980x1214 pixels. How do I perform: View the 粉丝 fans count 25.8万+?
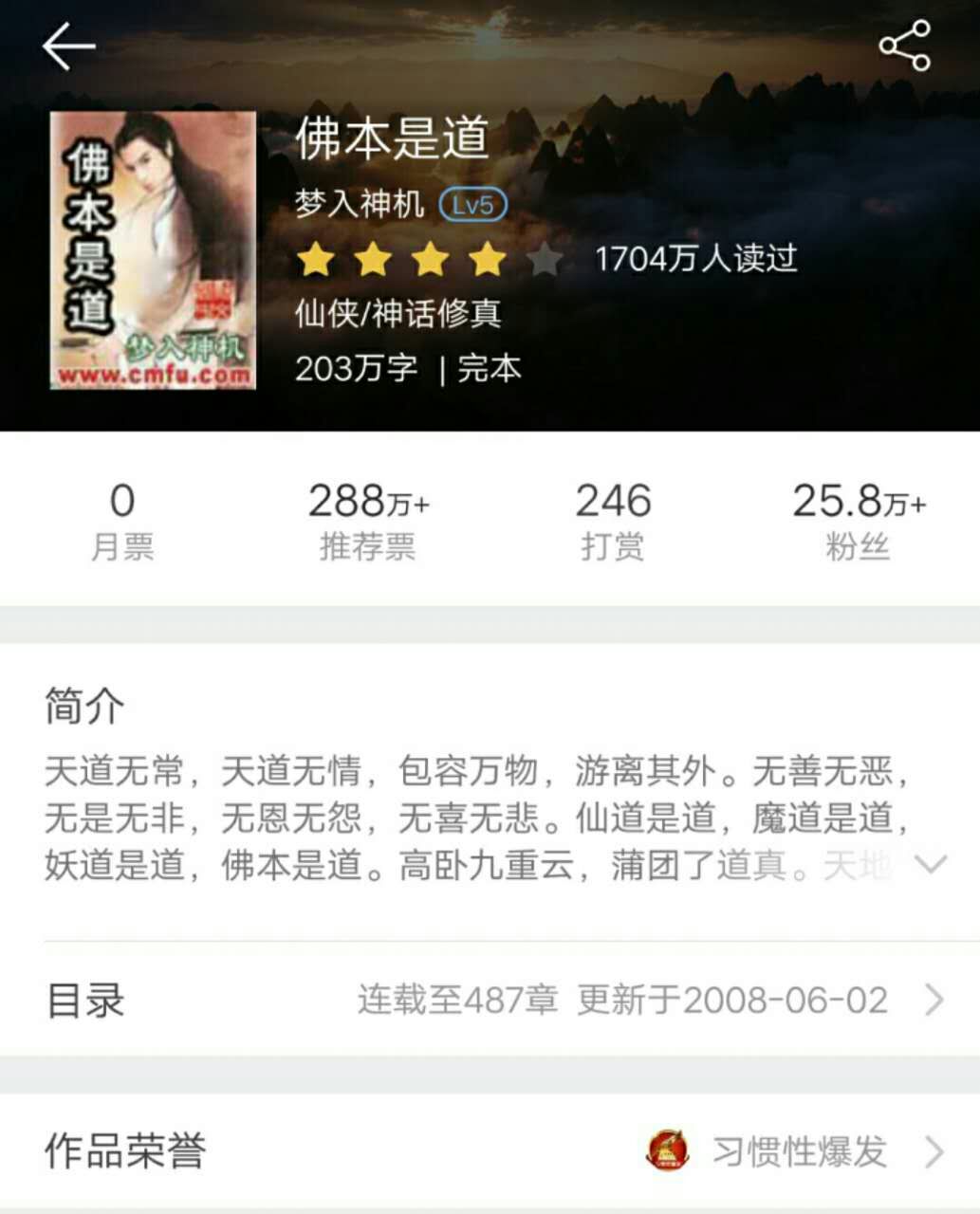857,515
